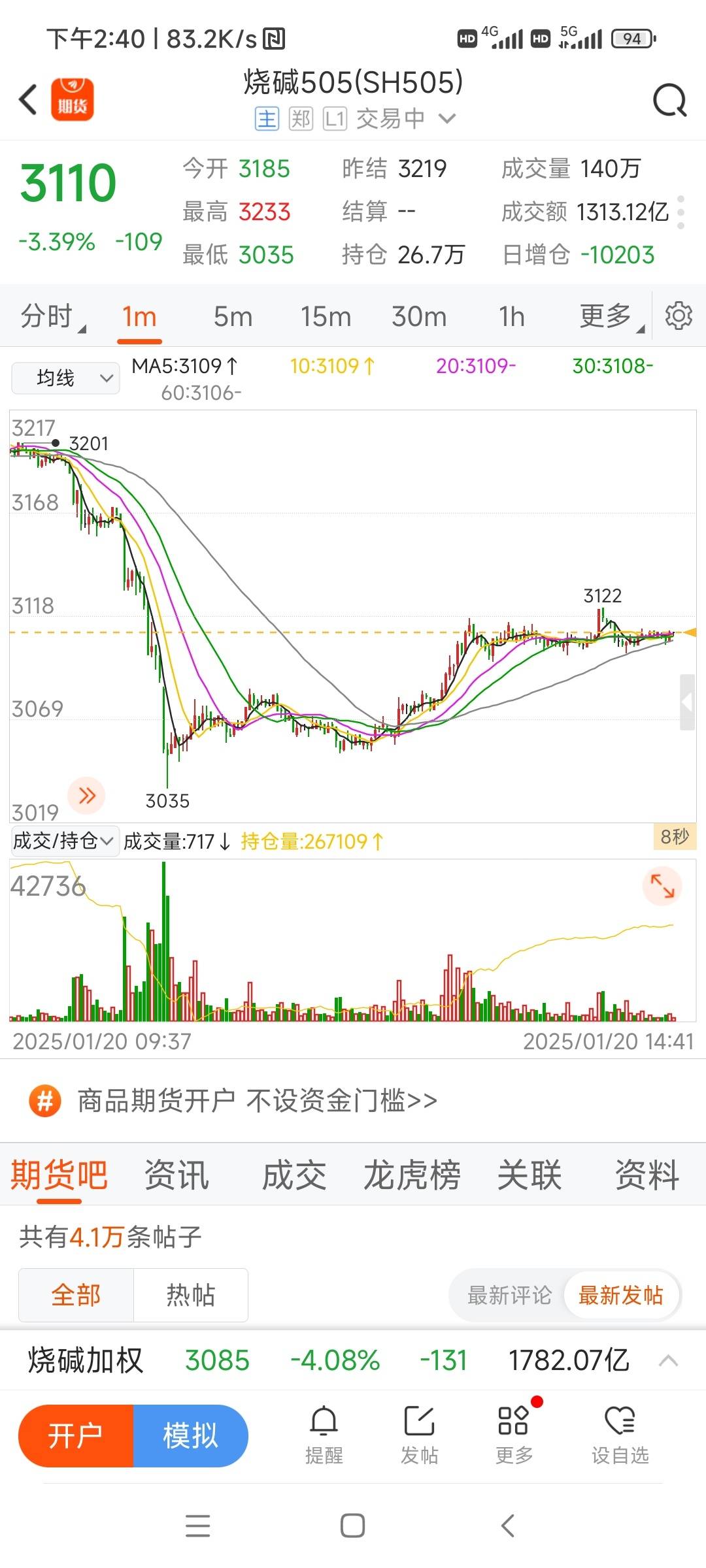Switch chart to the 5m interval

233,317
